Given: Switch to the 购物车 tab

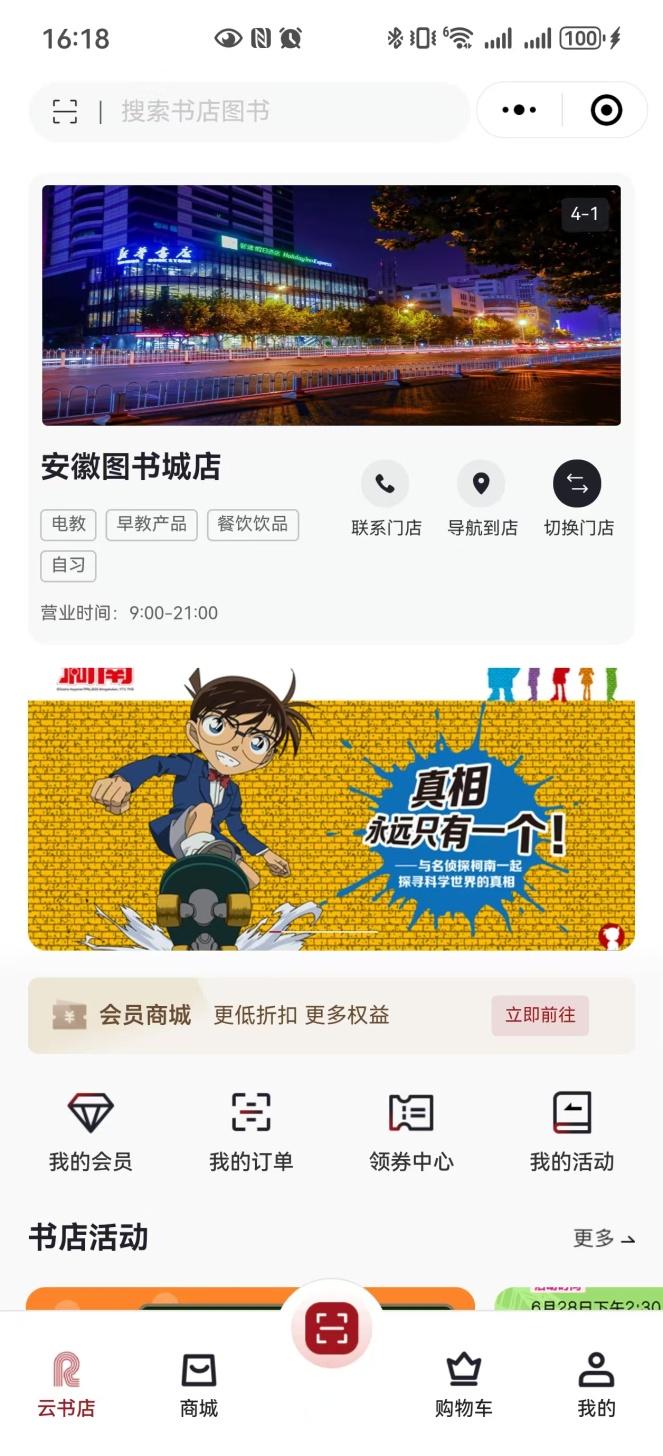Looking at the screenshot, I should coord(463,1385).
